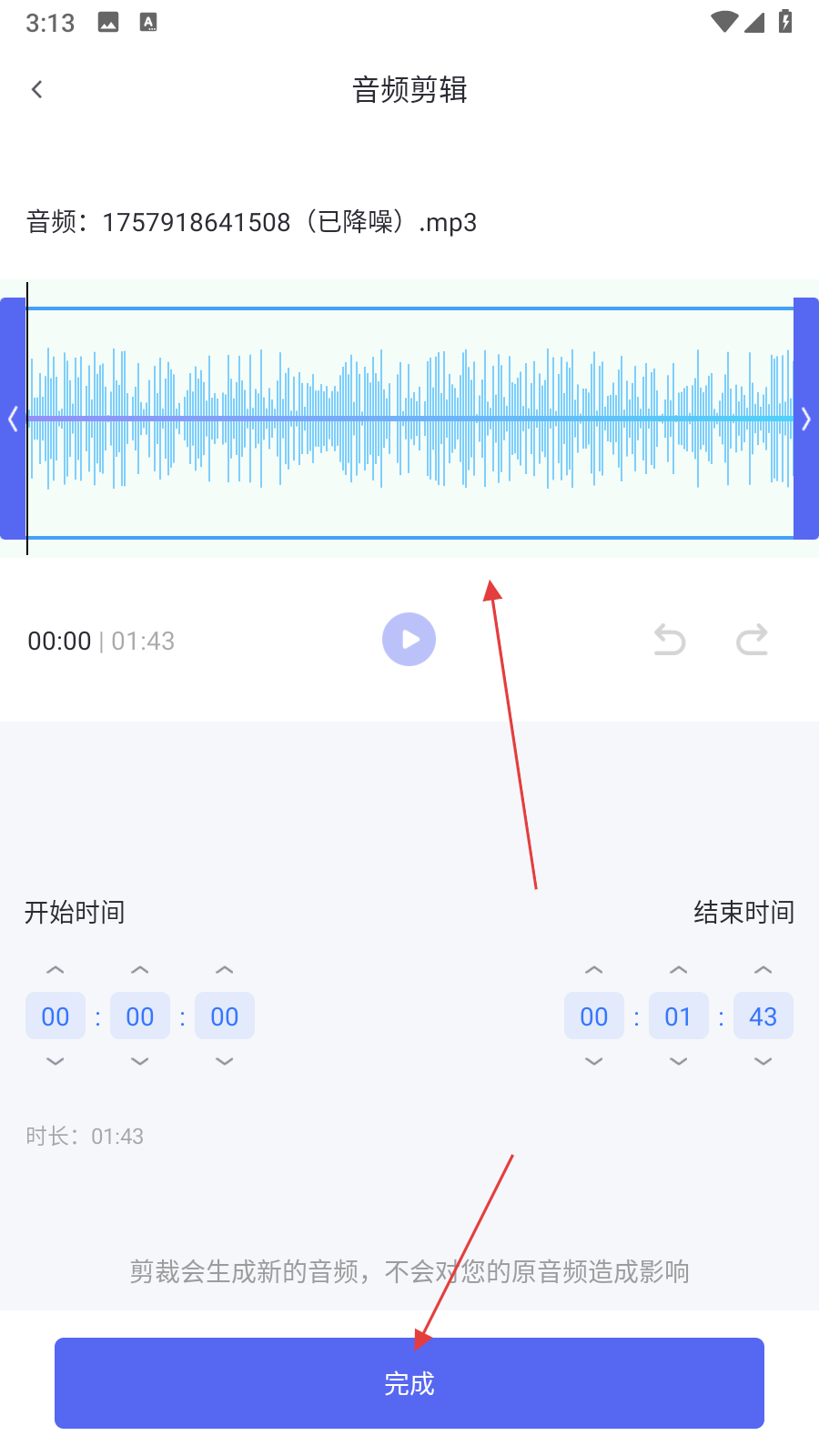
Task: Increase start time seconds
Action: [x=225, y=970]
